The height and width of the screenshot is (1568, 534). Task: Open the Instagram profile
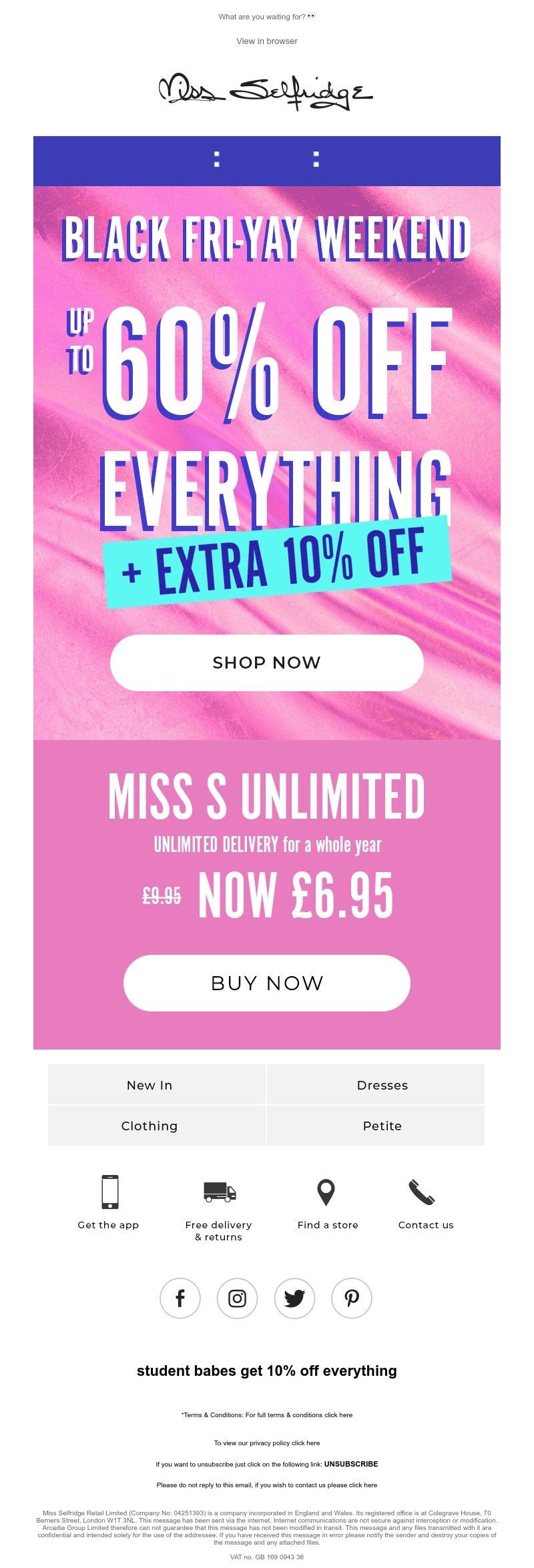238,1298
